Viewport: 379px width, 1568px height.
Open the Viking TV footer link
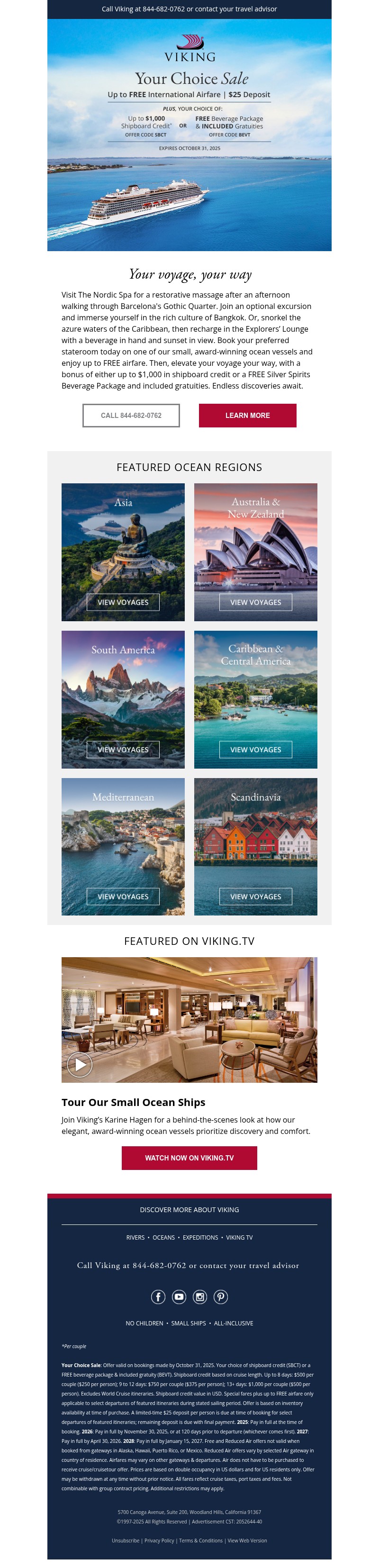[x=239, y=1237]
